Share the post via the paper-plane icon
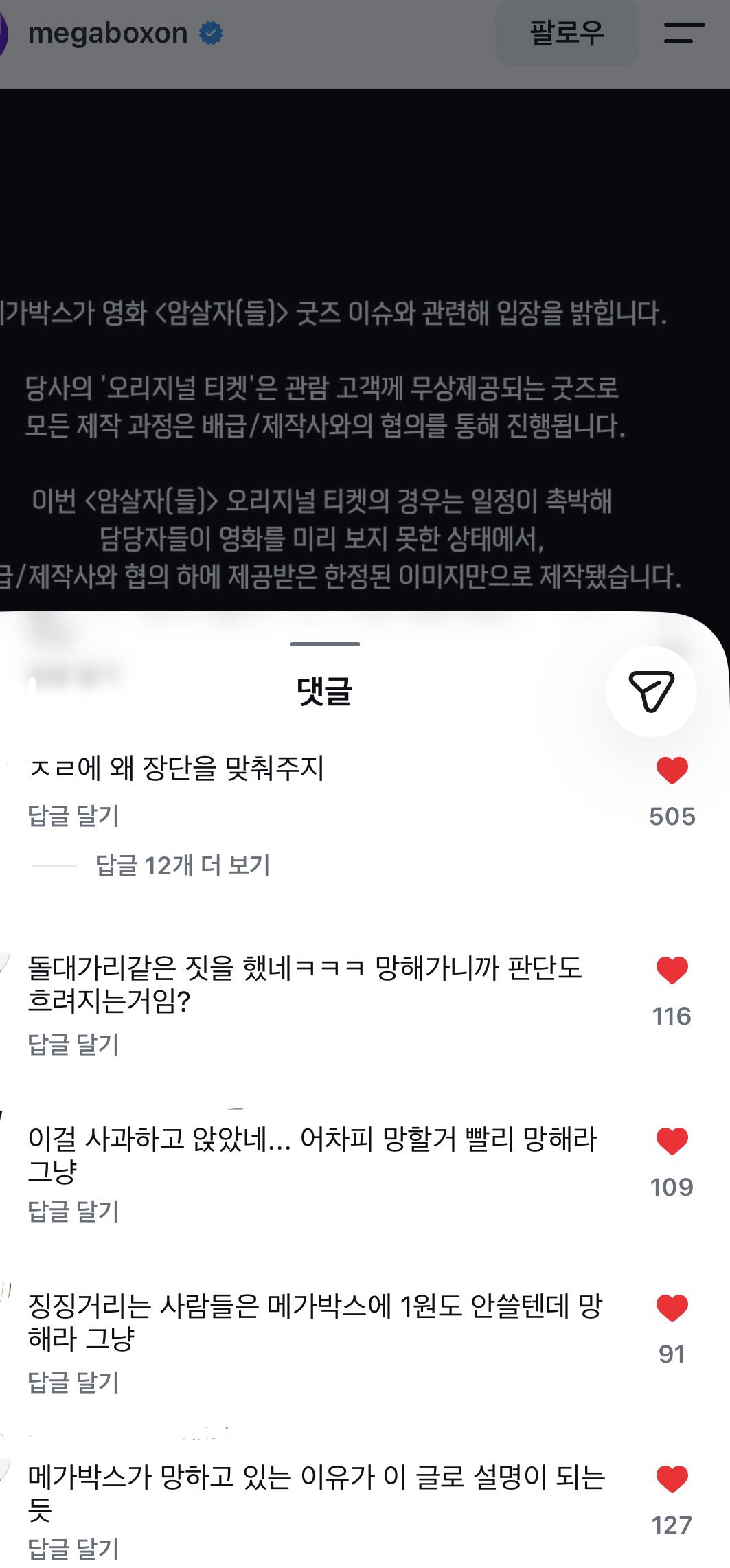 [651, 691]
